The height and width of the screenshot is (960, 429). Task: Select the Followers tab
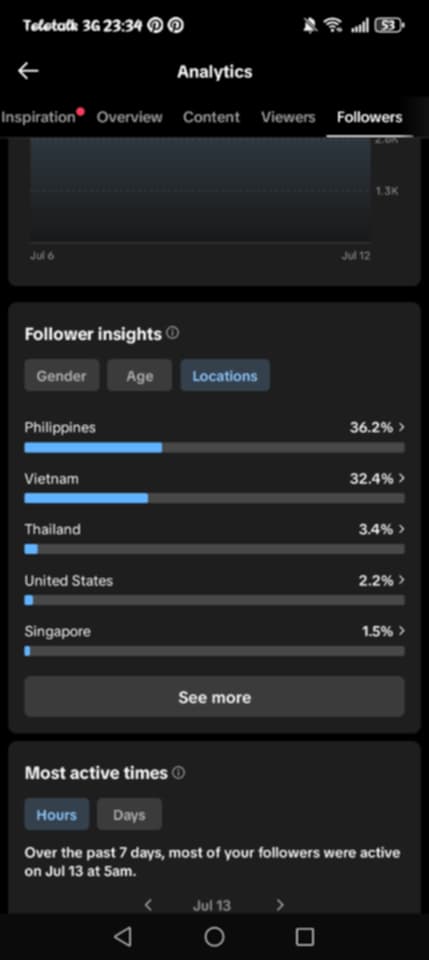point(370,117)
